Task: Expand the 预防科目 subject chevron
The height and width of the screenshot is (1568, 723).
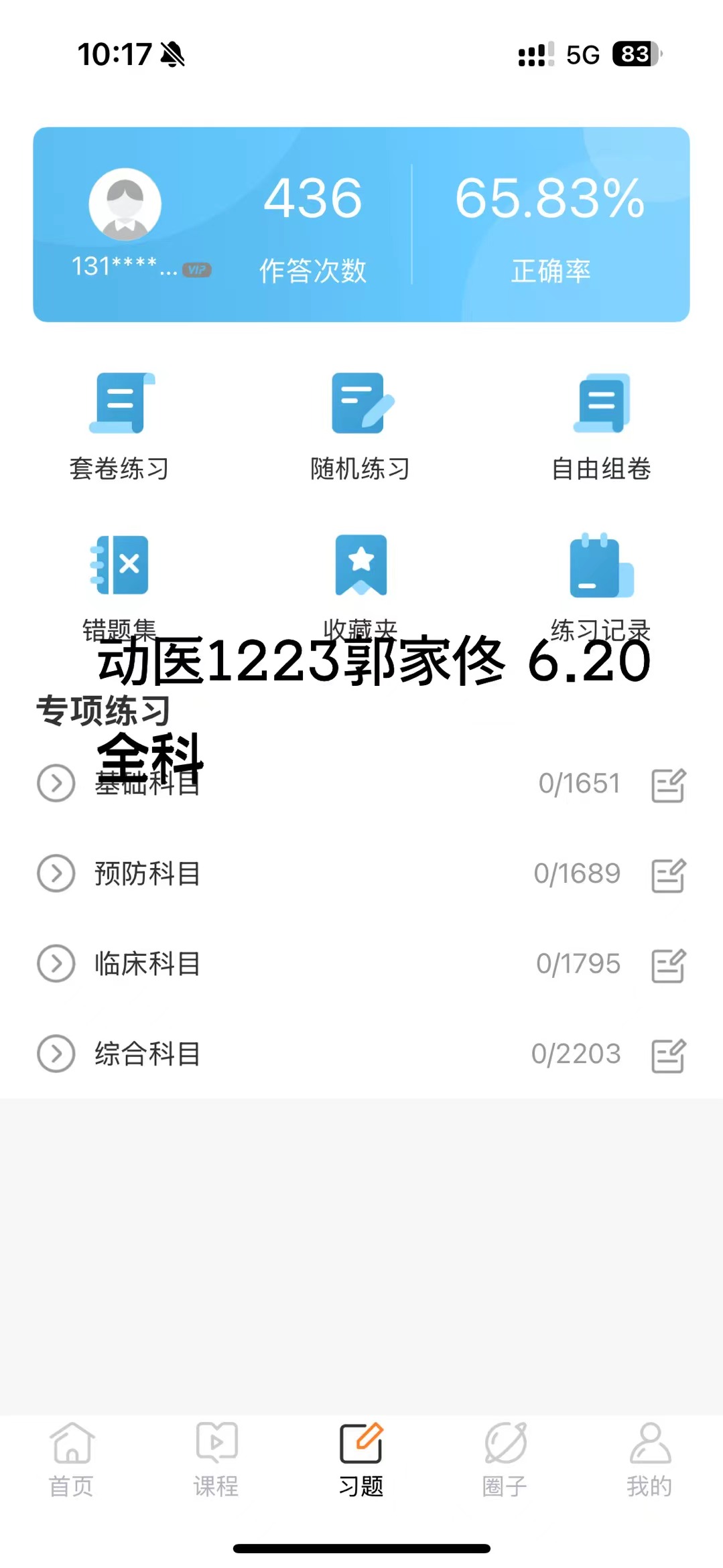Action: [56, 873]
